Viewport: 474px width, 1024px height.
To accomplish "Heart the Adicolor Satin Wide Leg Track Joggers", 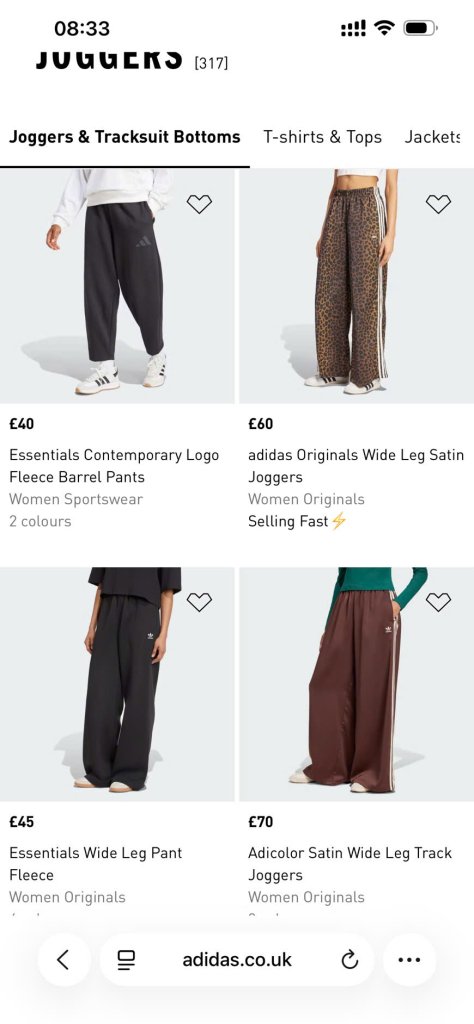I will (x=438, y=602).
